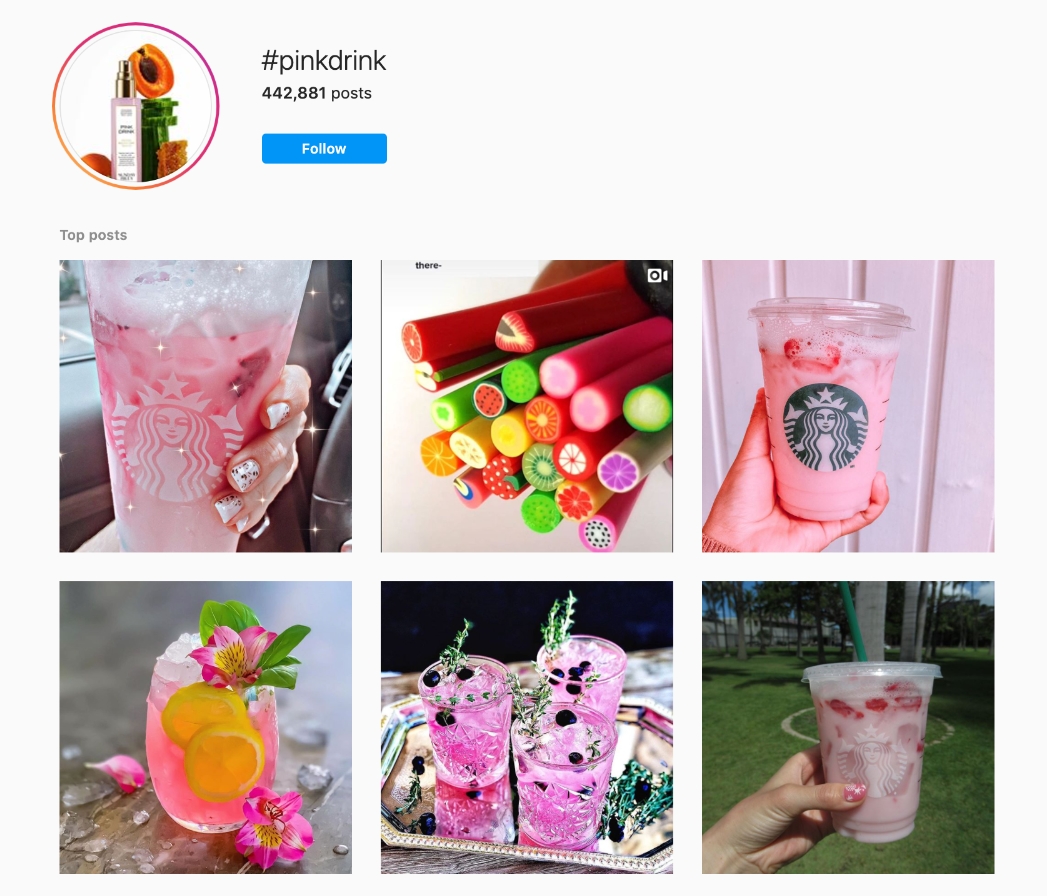Open the #pinkdrink story profile picture

pyautogui.click(x=135, y=106)
